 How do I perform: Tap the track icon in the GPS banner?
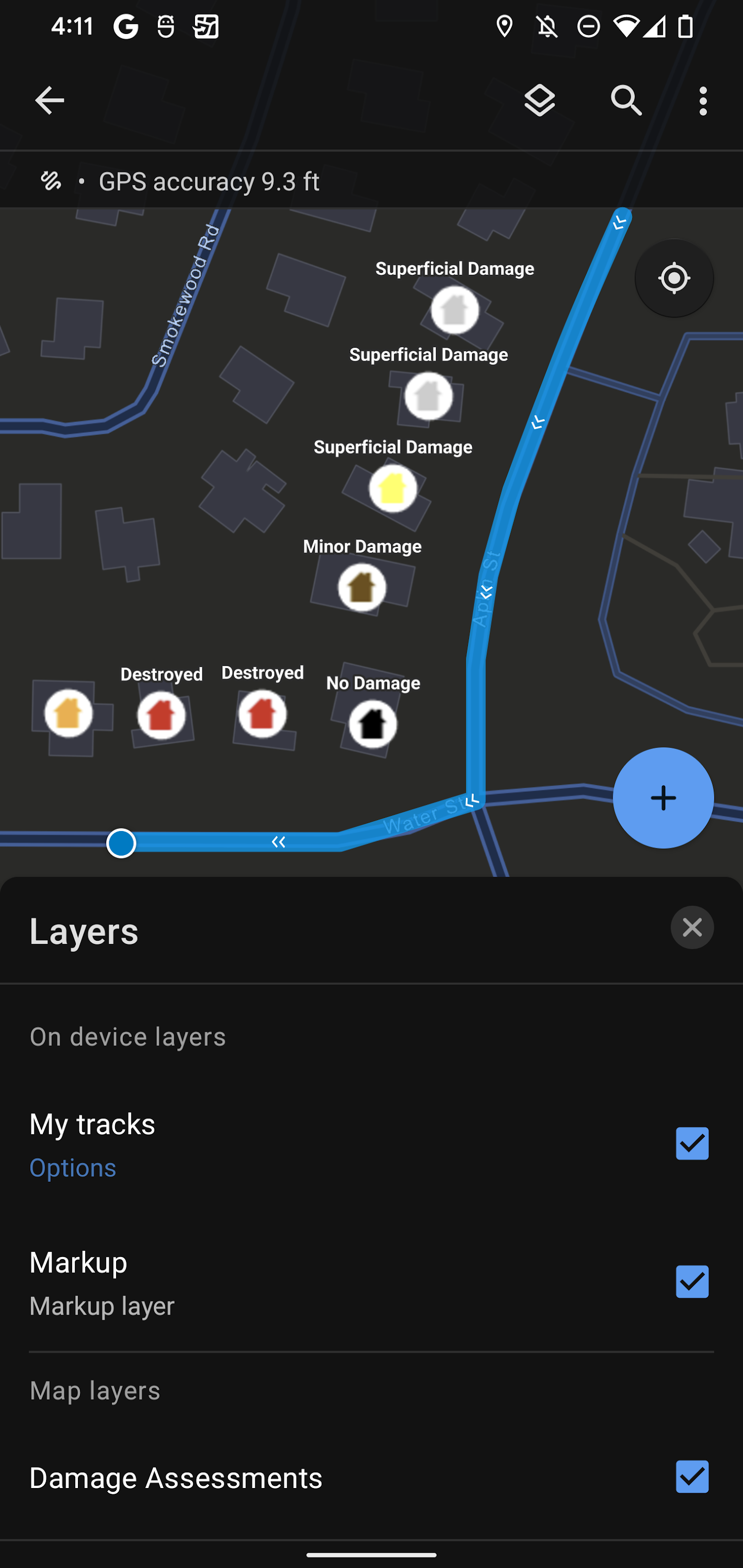tap(50, 181)
